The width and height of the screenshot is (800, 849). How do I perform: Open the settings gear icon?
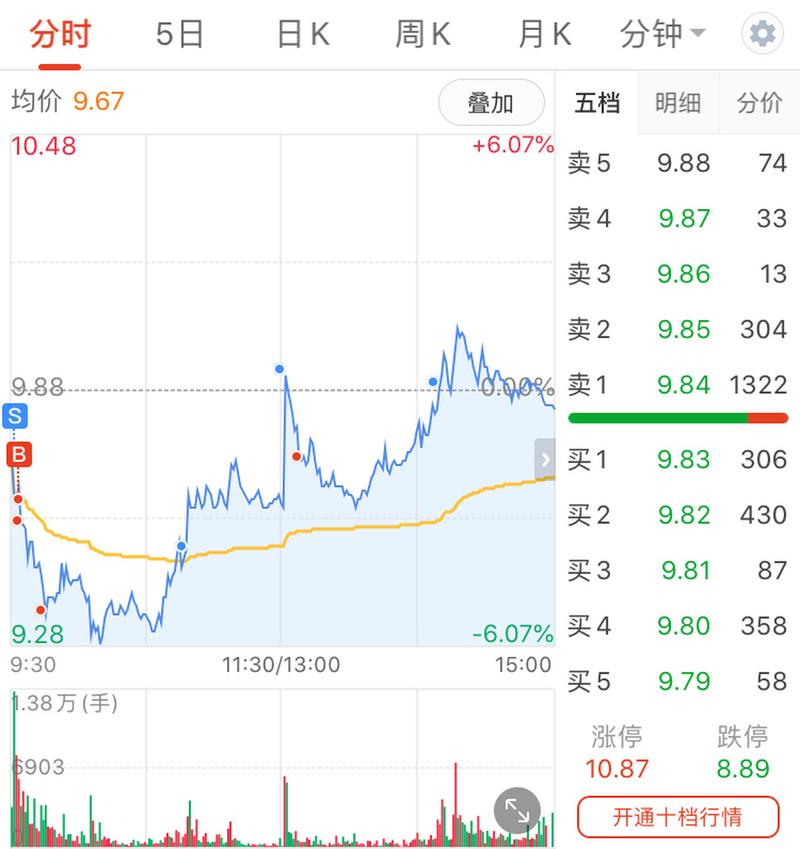pyautogui.click(x=762, y=32)
